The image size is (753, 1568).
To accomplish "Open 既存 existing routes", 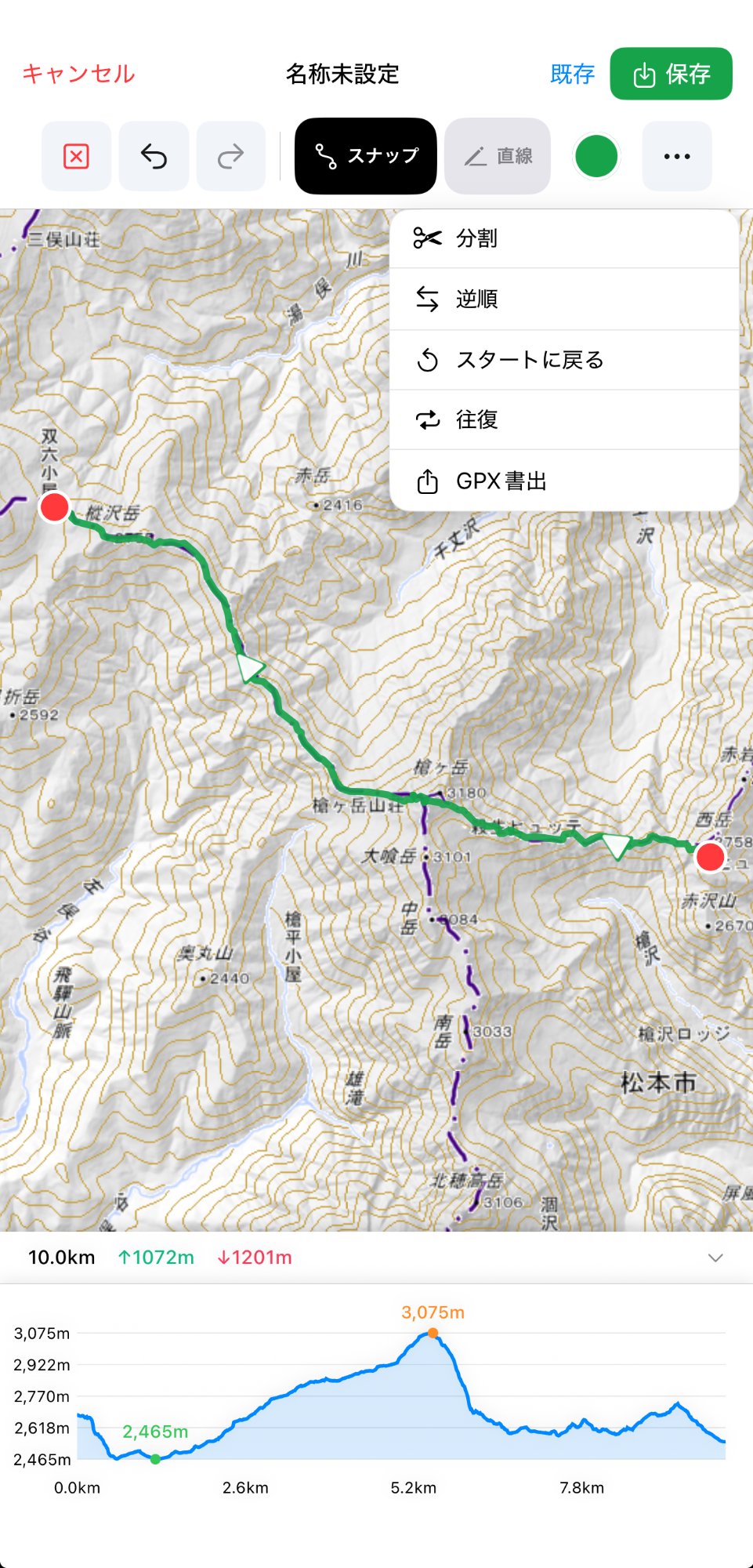I will pyautogui.click(x=572, y=74).
